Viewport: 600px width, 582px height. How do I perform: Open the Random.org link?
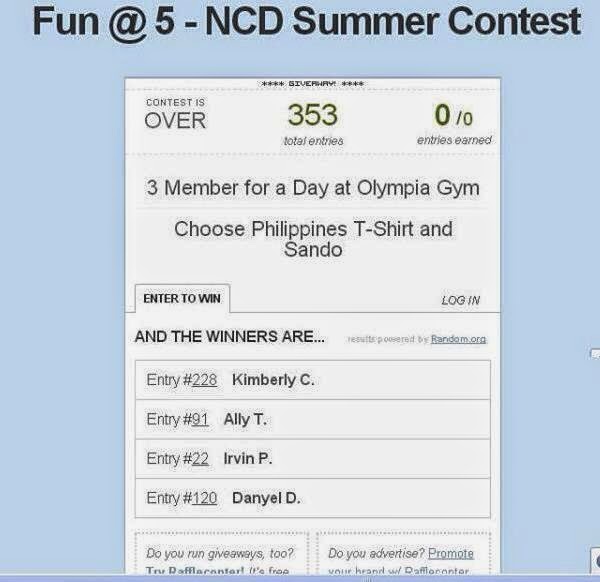point(458,339)
